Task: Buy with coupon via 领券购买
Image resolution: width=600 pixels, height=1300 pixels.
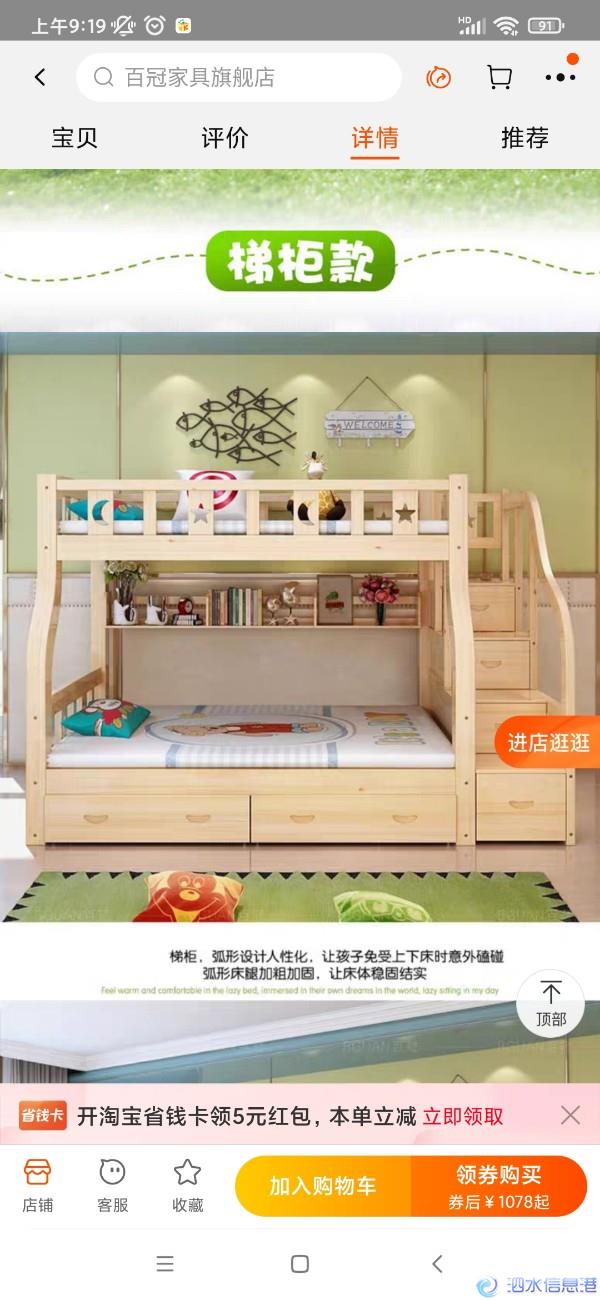Action: 498,1186
